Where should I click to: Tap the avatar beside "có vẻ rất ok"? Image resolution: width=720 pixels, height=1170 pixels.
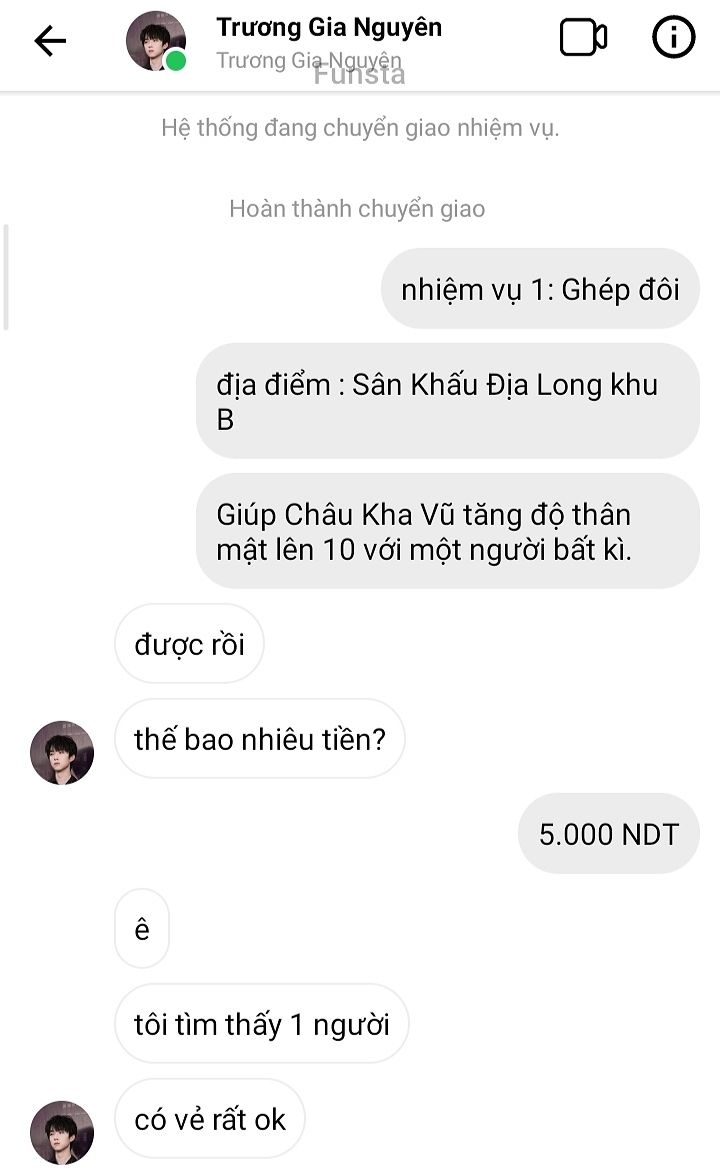62,1132
